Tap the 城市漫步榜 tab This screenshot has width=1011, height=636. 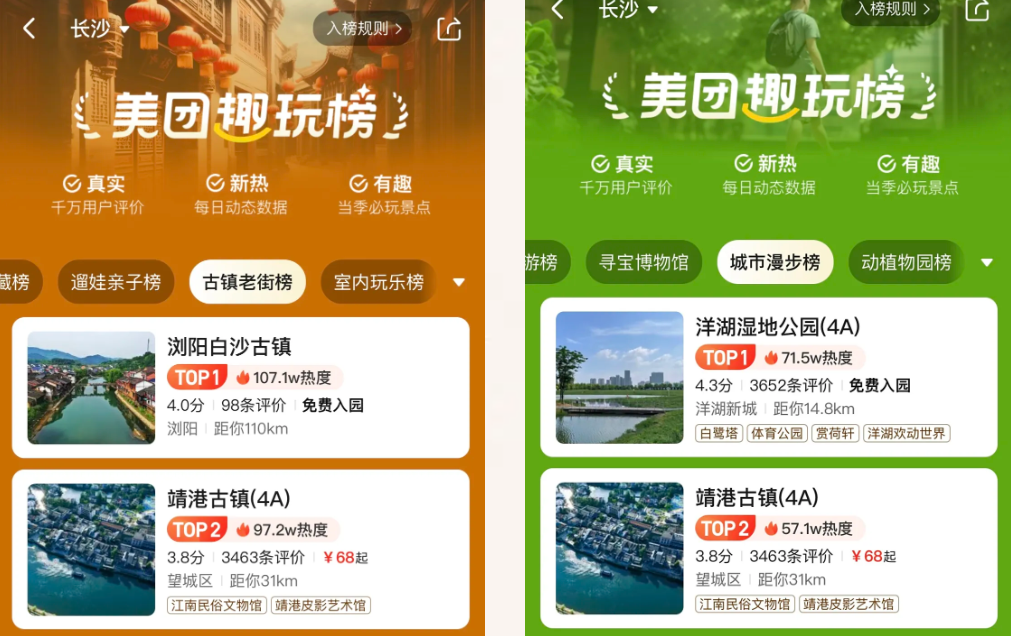[775, 262]
